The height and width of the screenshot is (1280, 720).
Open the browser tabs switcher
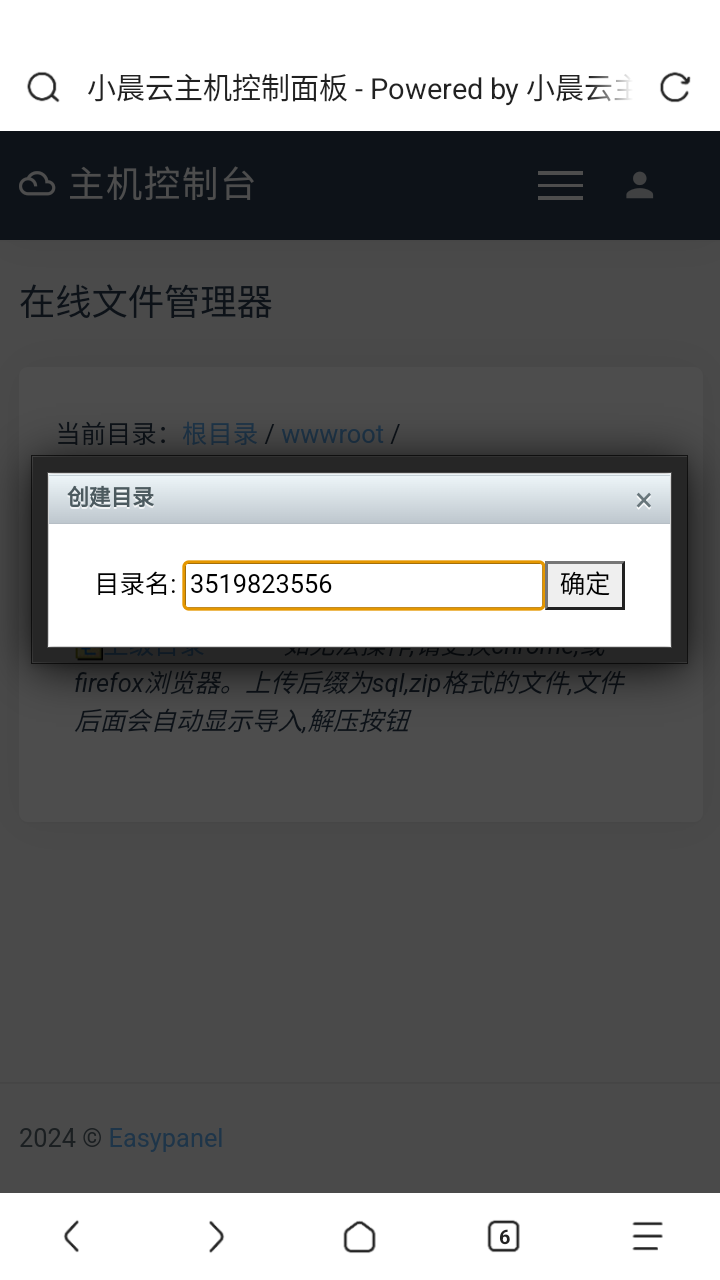pyautogui.click(x=503, y=1237)
